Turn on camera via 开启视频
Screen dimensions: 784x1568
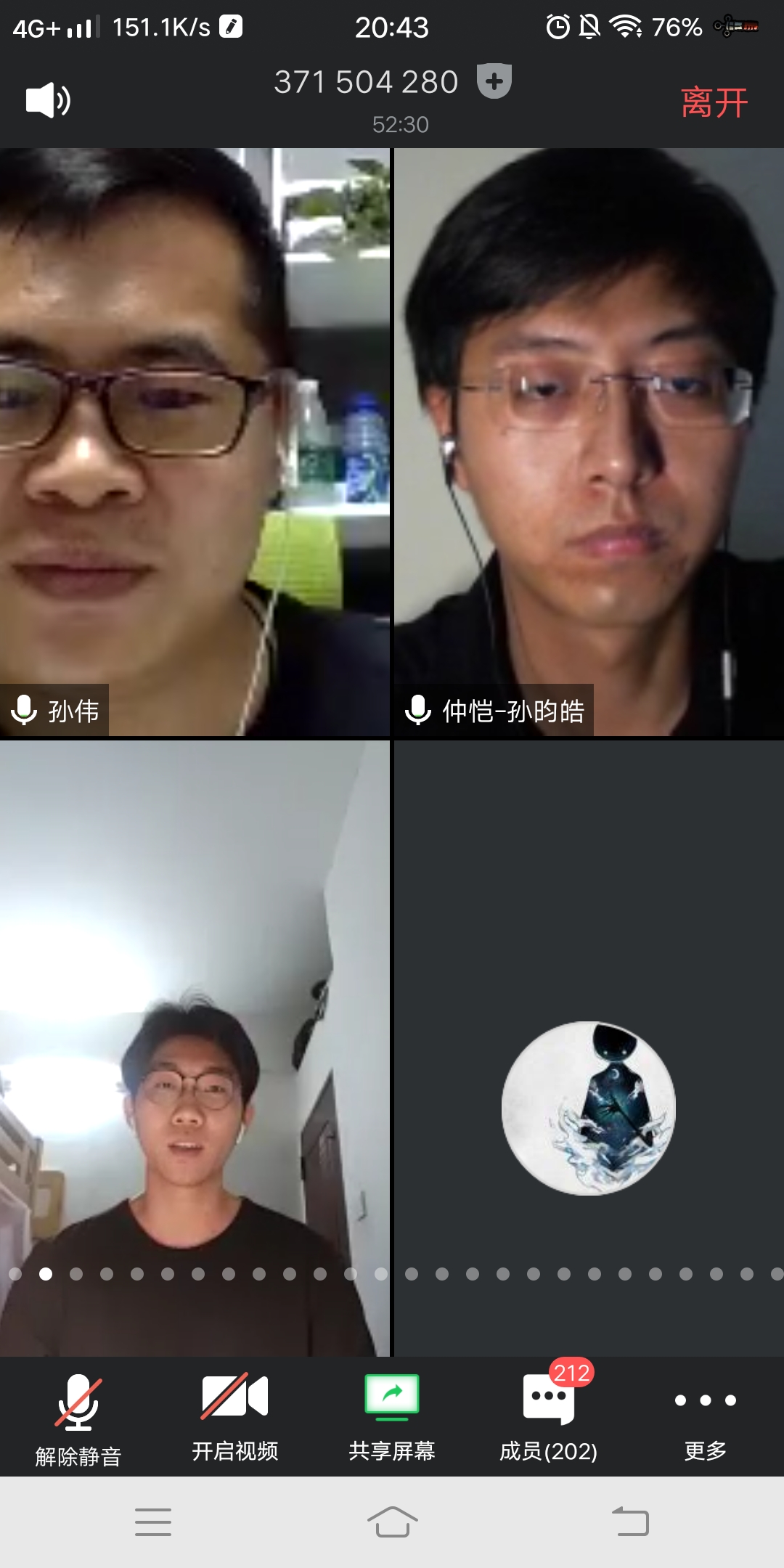click(x=235, y=1416)
